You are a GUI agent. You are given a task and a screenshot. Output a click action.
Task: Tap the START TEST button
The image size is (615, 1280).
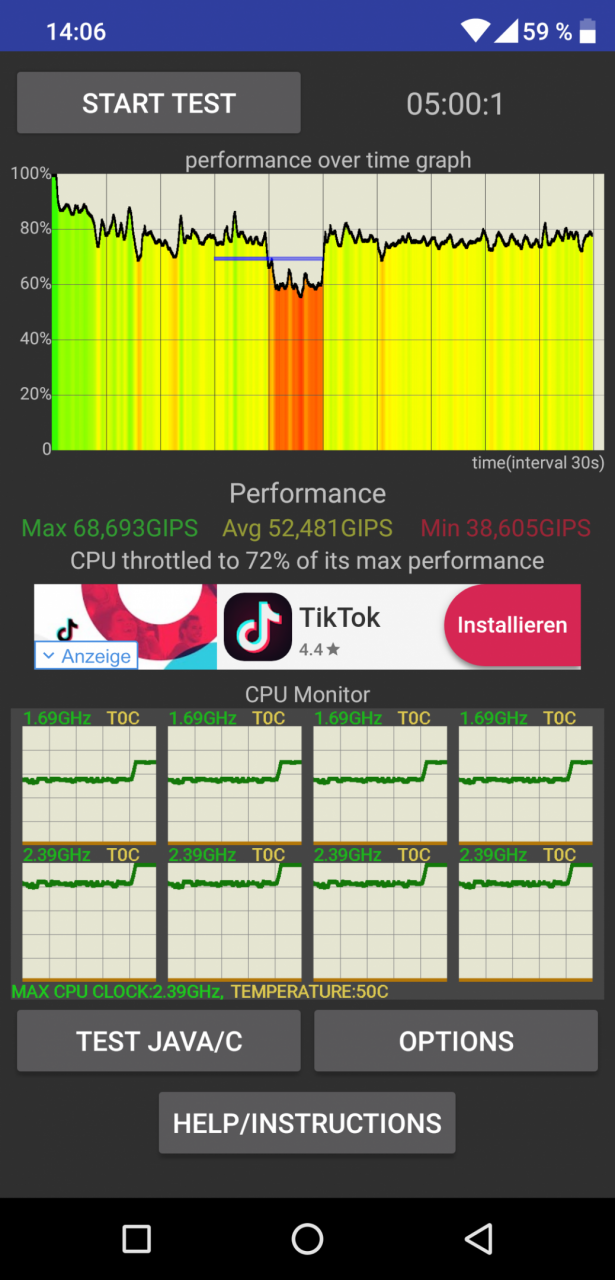click(158, 103)
